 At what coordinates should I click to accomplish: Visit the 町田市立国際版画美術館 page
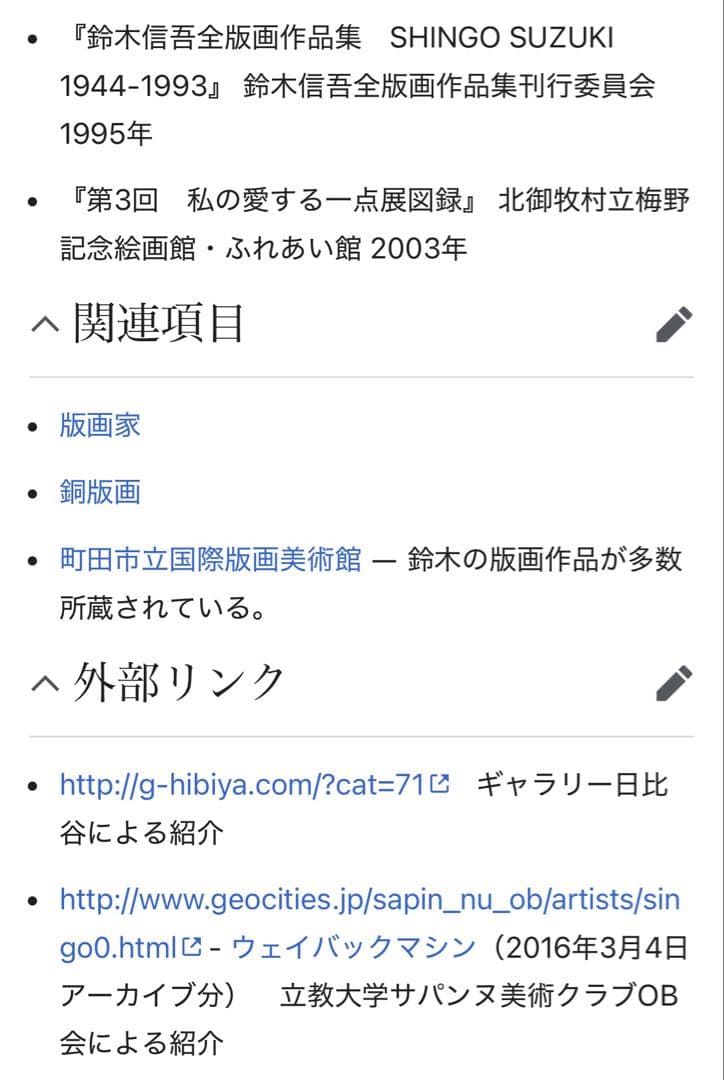click(209, 559)
